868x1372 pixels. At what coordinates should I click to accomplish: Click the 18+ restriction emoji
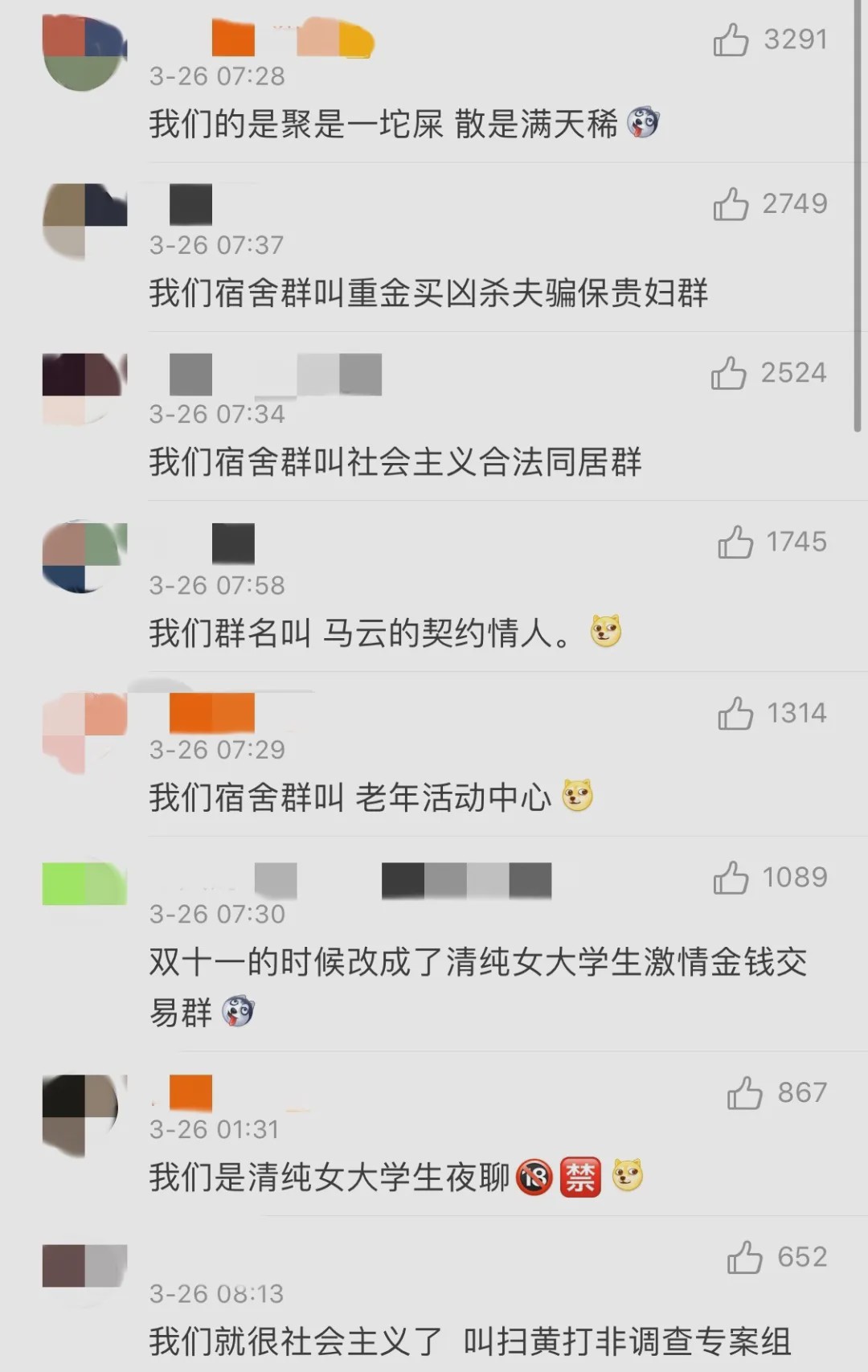(x=534, y=1175)
